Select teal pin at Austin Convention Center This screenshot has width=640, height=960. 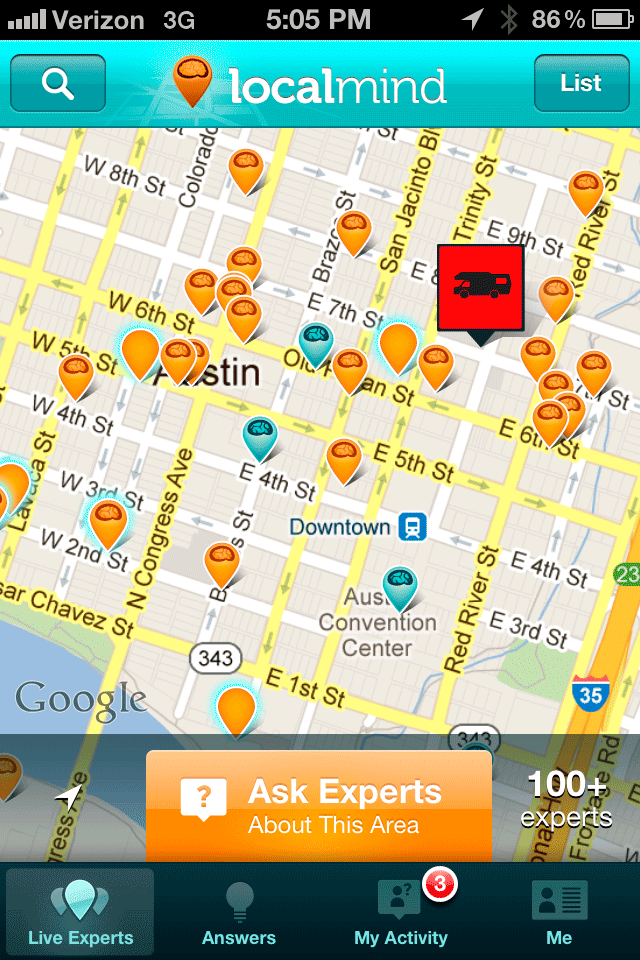[400, 586]
